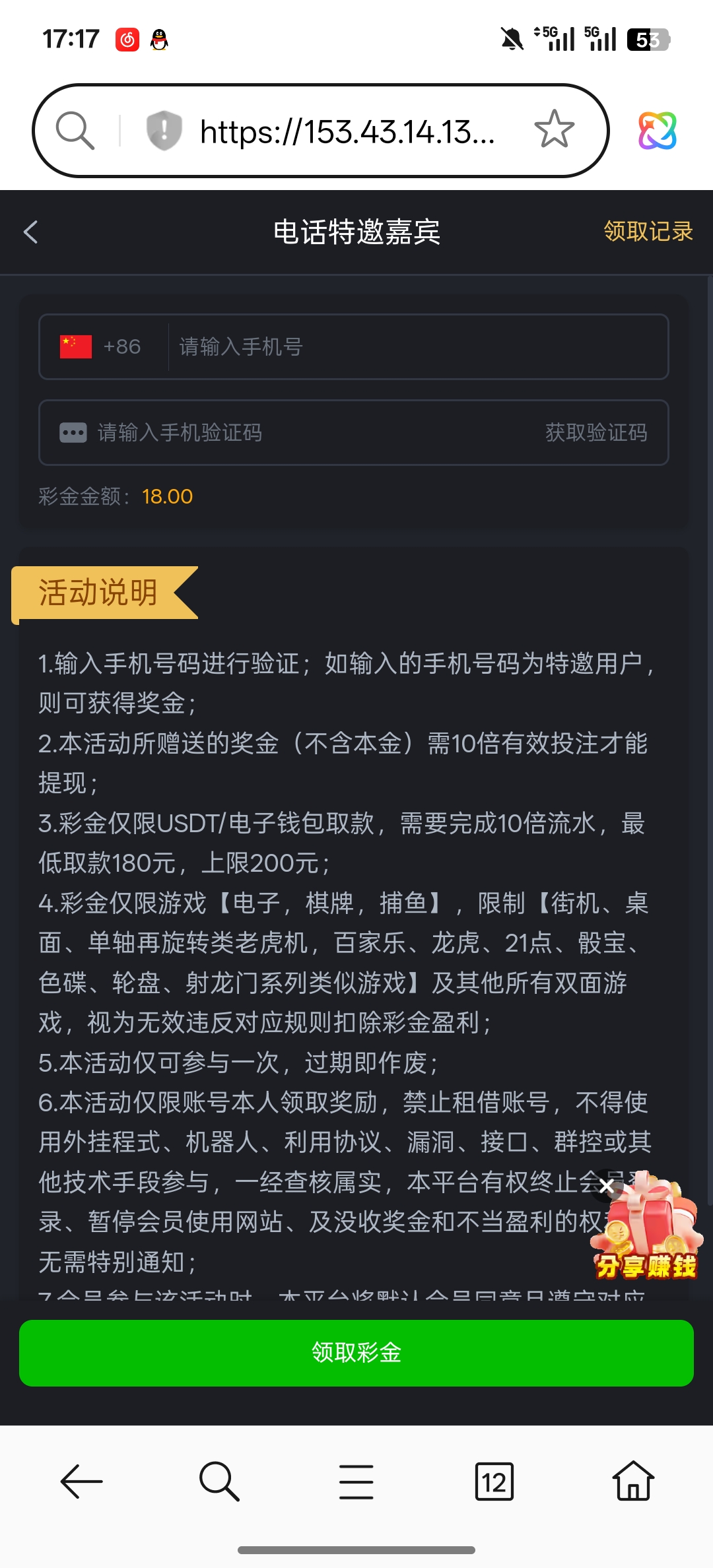
Task: Go to the browser home page
Action: click(632, 1482)
